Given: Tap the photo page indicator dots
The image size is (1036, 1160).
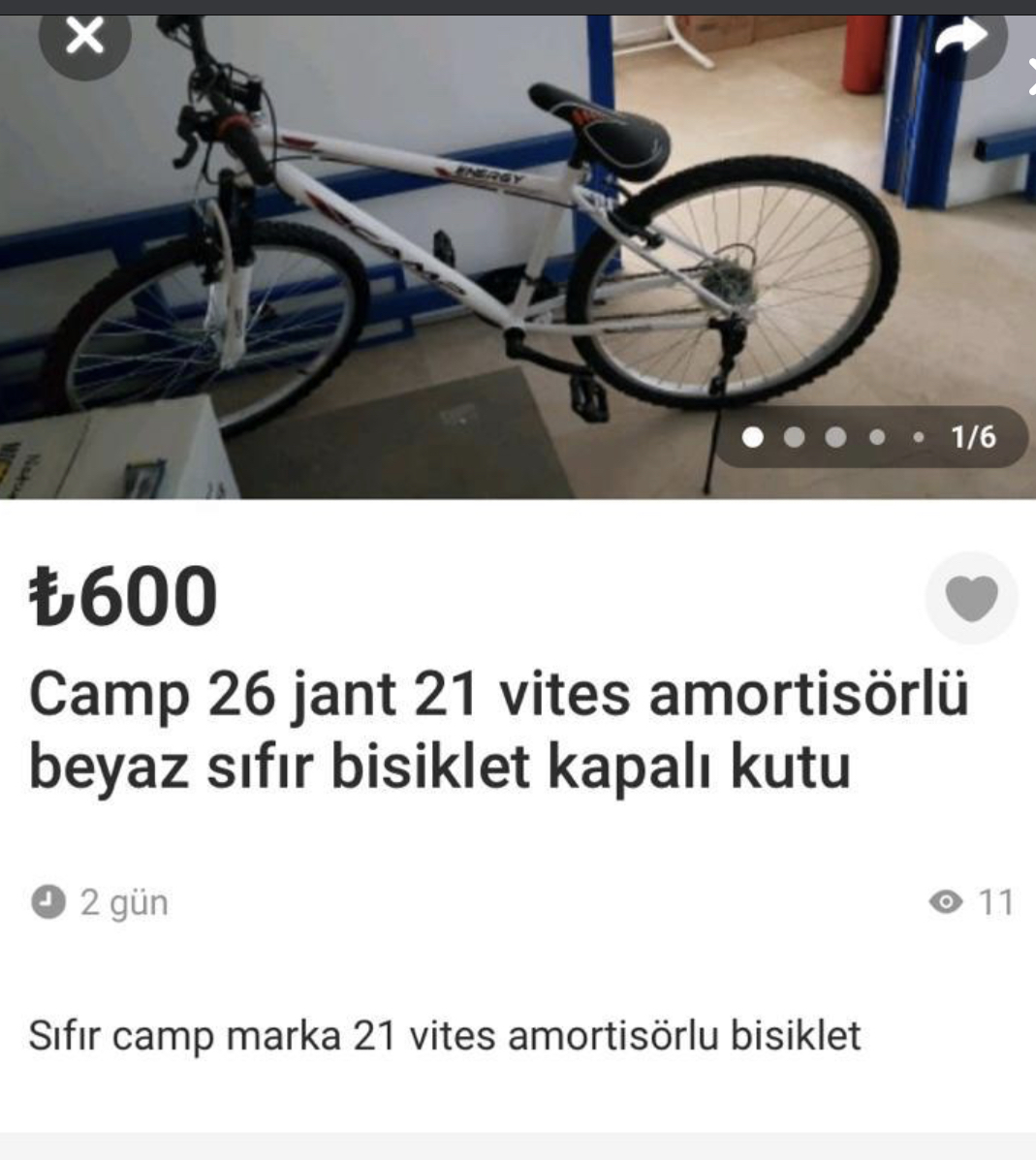Looking at the screenshot, I should [833, 437].
